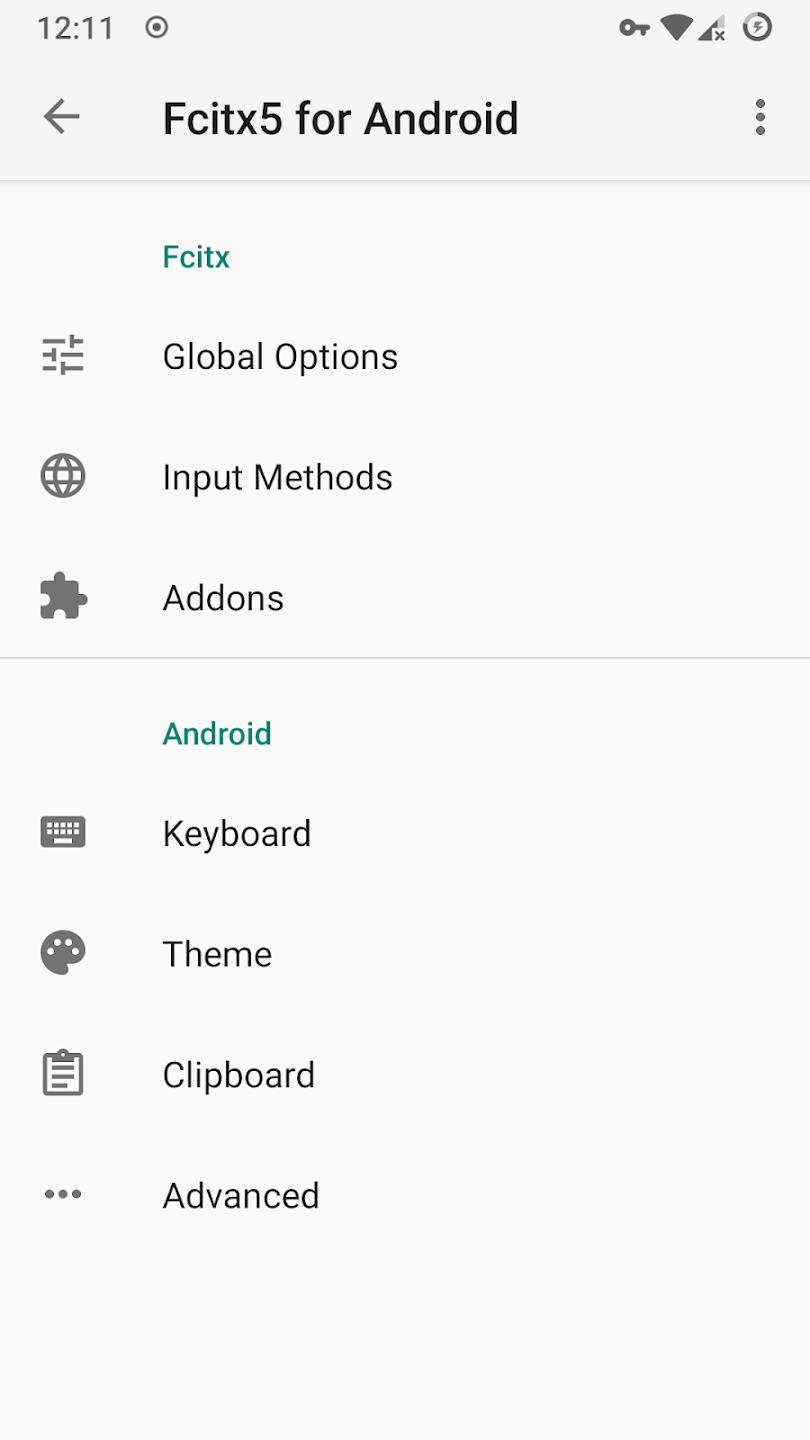Open the overflow menu
Screen dimensions: 810x1440
759,117
